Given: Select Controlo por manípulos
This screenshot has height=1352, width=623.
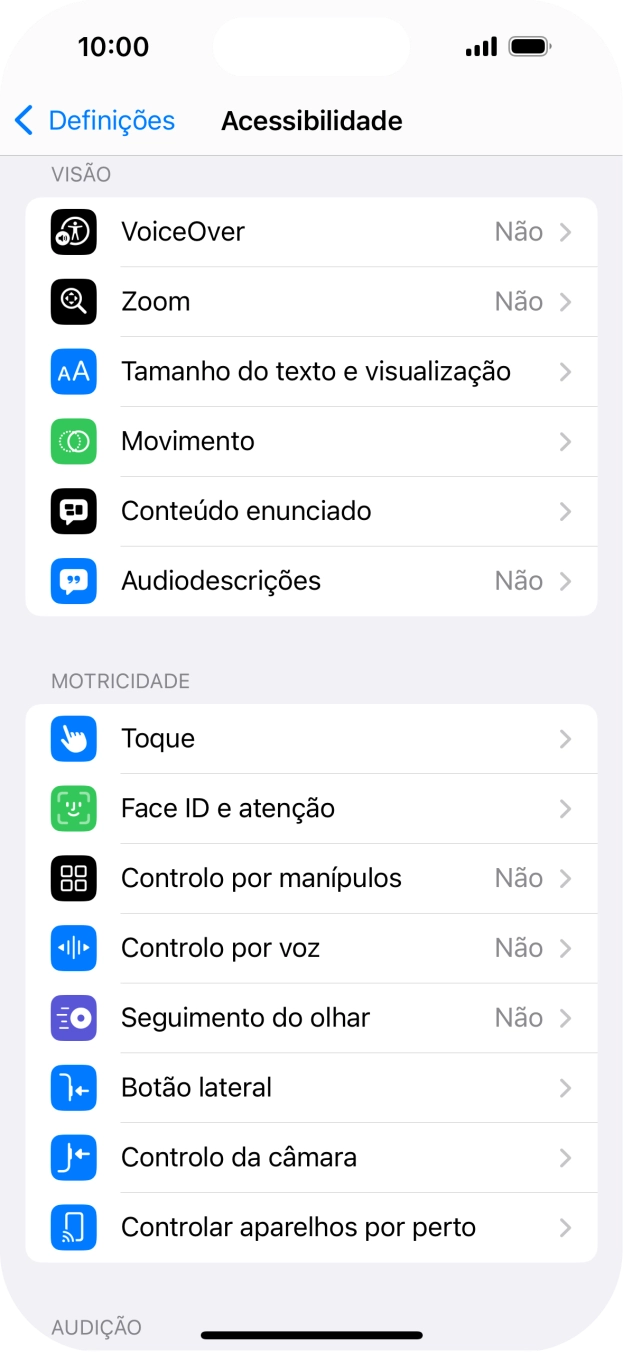Looking at the screenshot, I should 311,878.
